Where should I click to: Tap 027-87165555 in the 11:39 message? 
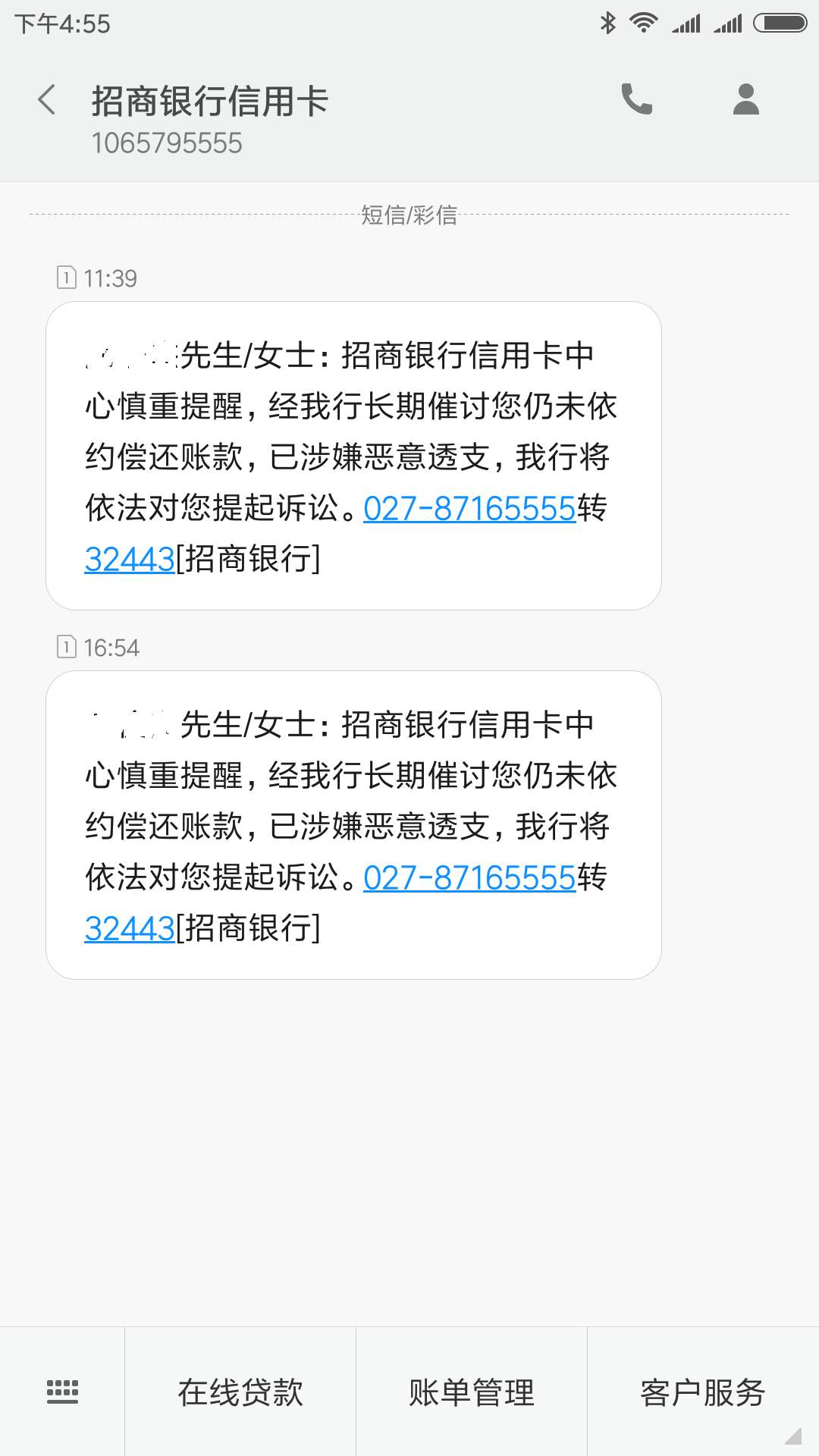click(469, 508)
